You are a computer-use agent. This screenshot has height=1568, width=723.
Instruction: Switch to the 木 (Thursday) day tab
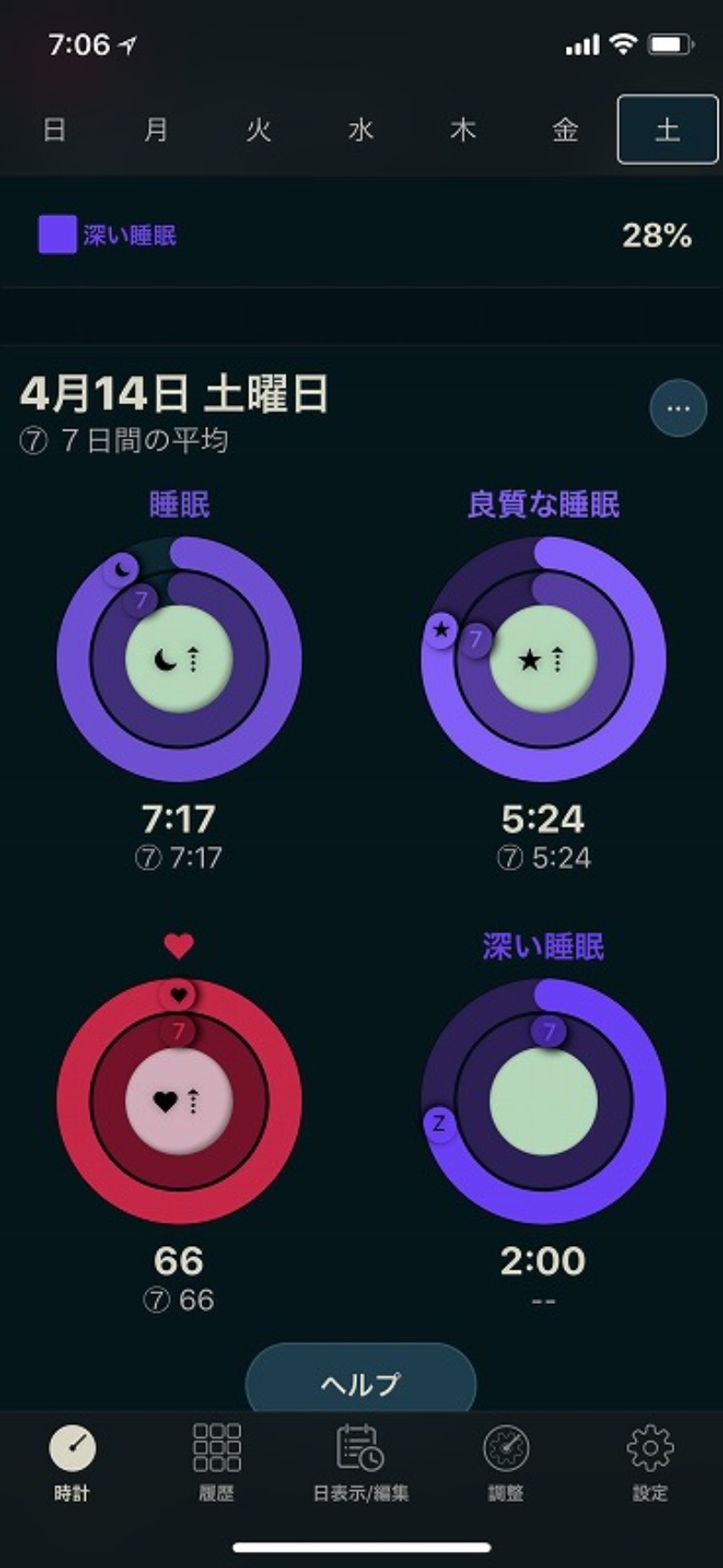(463, 130)
